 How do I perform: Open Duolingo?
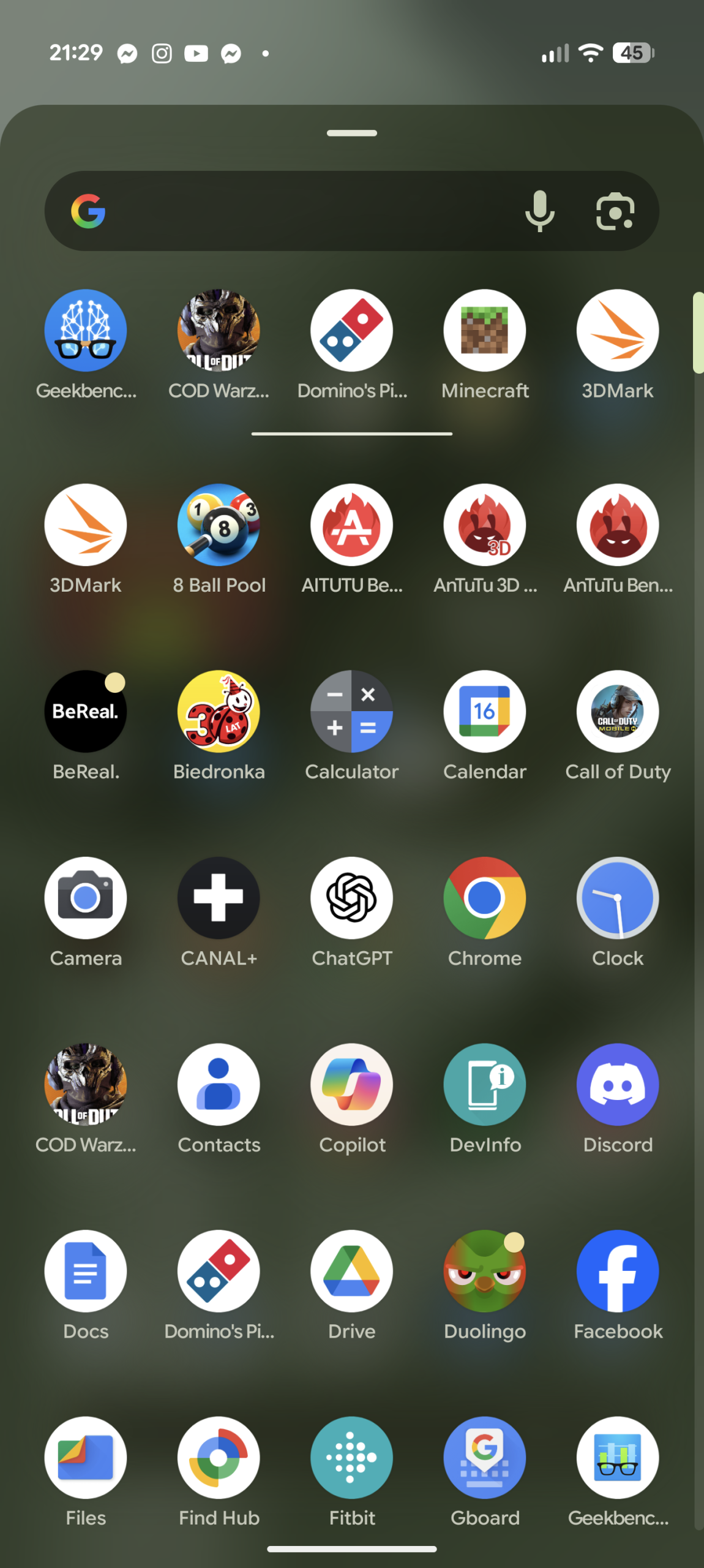[x=484, y=1271]
